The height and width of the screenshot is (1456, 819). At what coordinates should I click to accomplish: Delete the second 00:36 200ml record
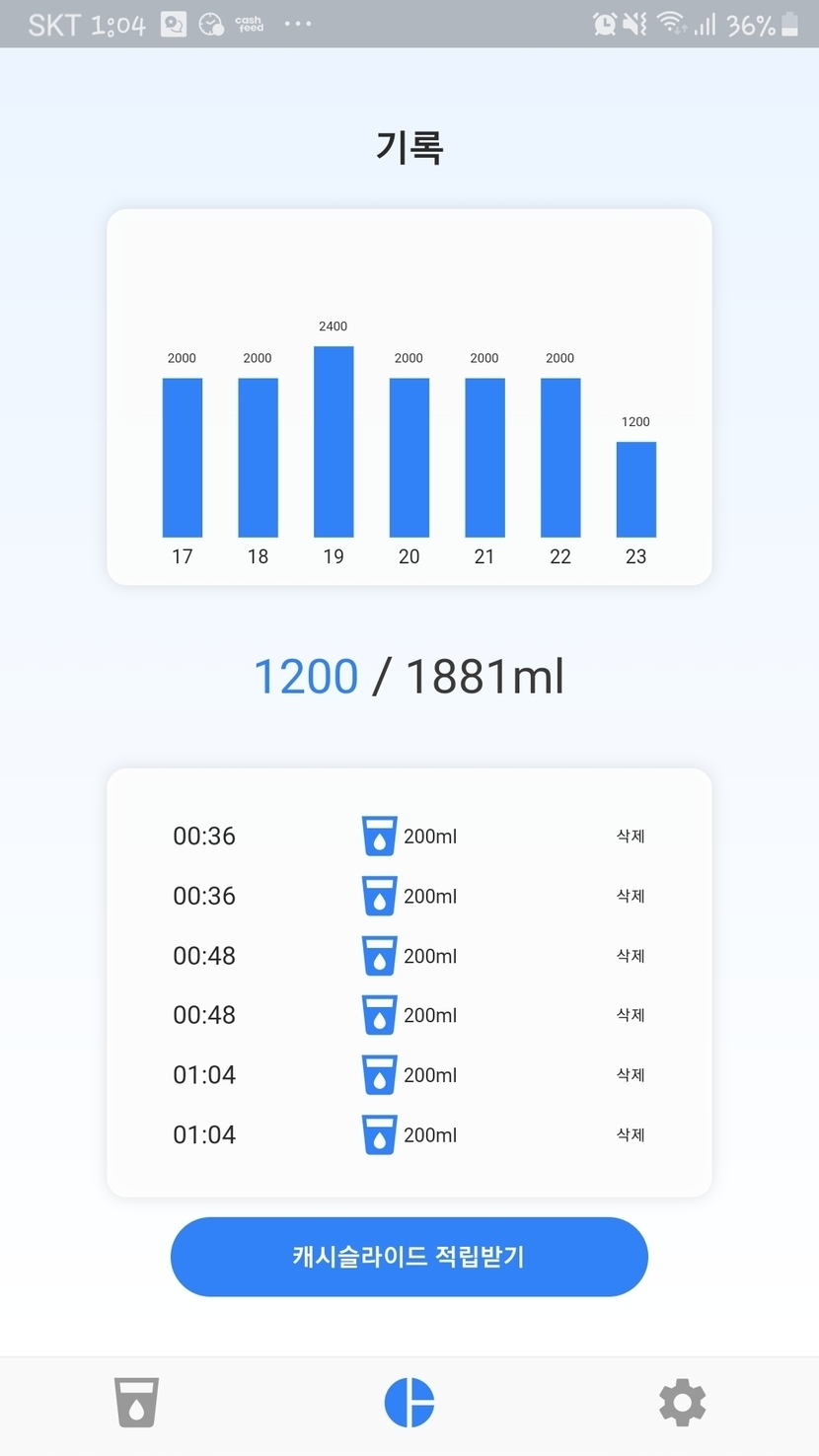pyautogui.click(x=631, y=896)
